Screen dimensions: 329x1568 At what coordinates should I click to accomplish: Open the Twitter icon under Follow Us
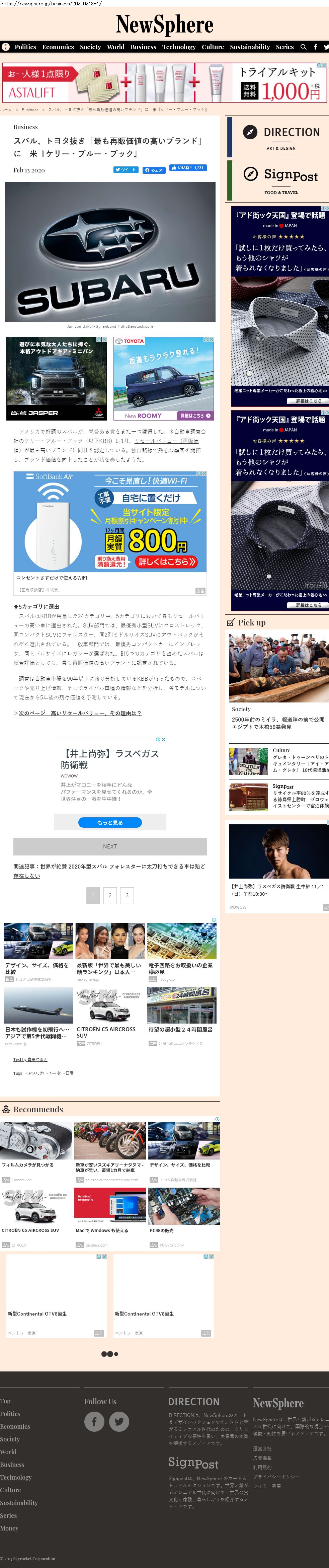pyautogui.click(x=118, y=1421)
